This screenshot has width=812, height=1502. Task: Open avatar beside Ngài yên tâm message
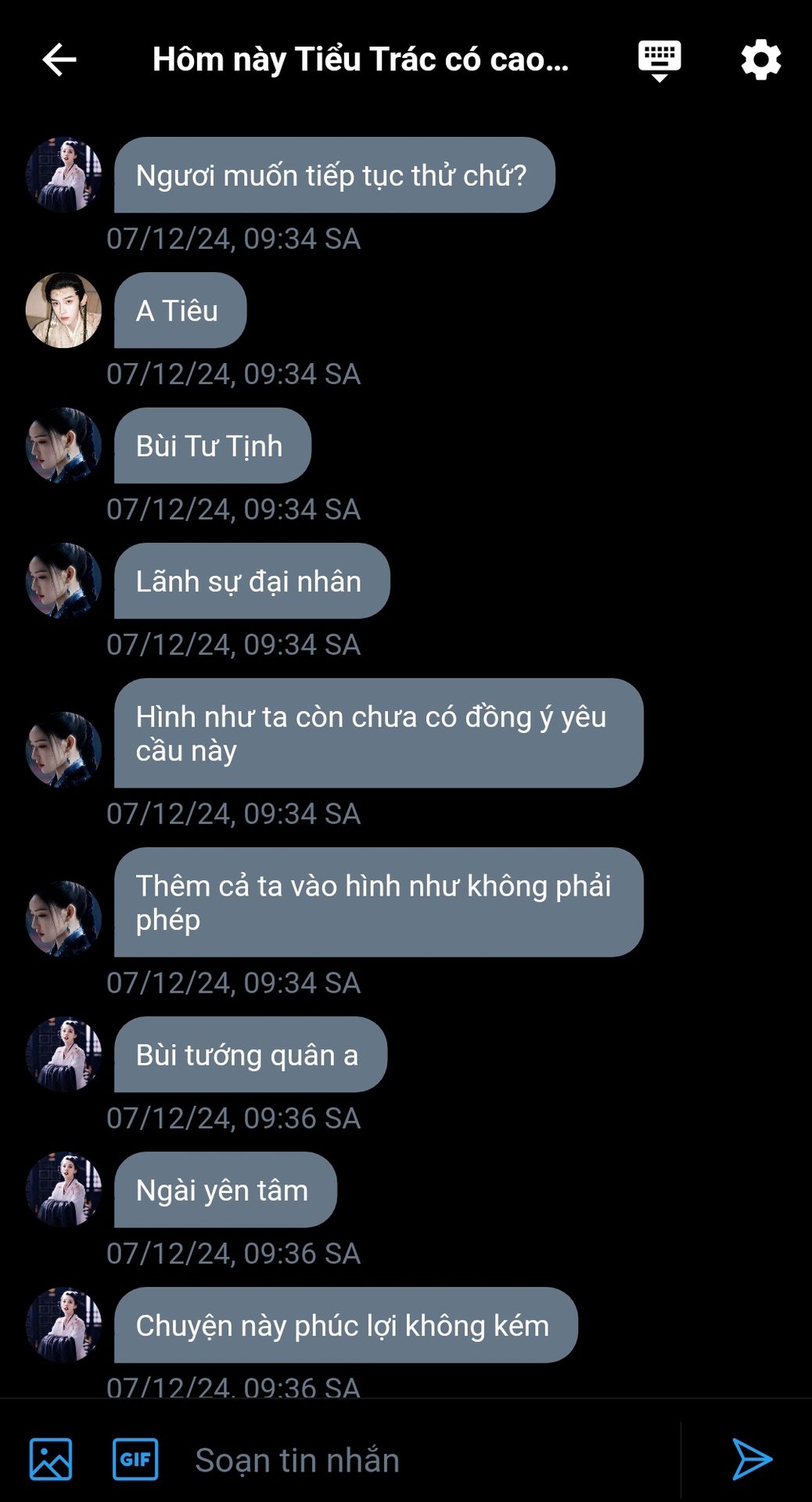point(64,1190)
